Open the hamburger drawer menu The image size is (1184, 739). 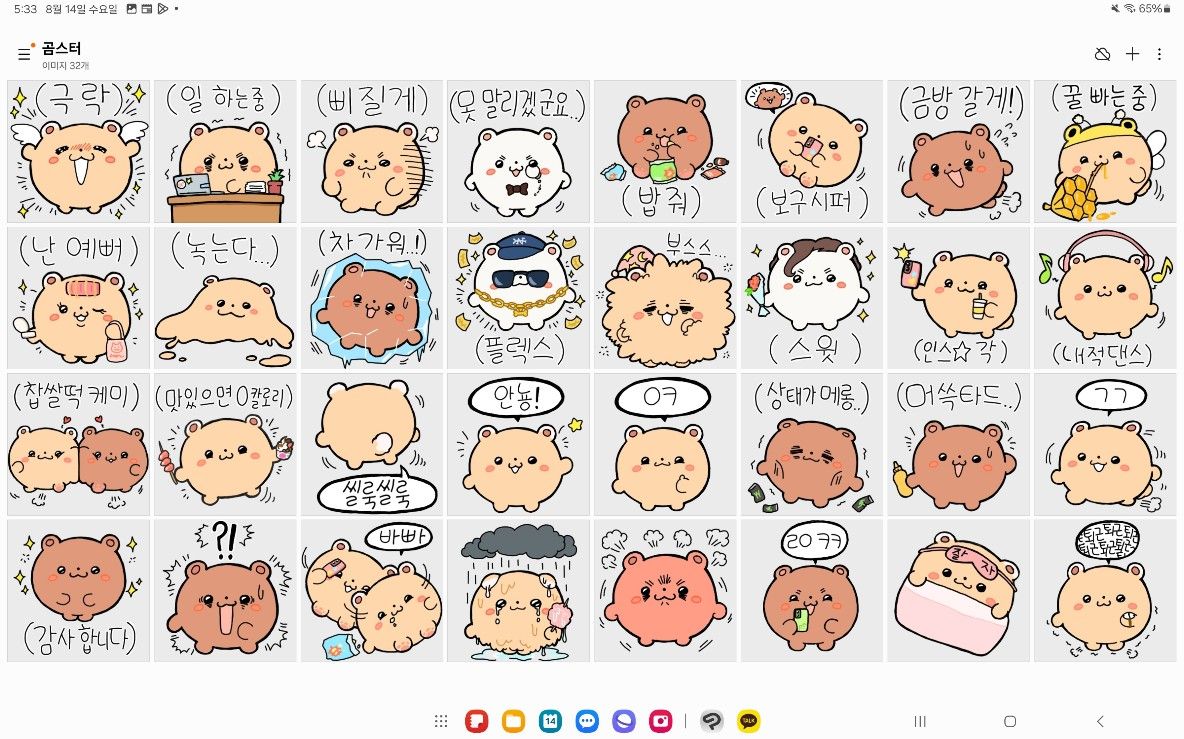point(24,54)
